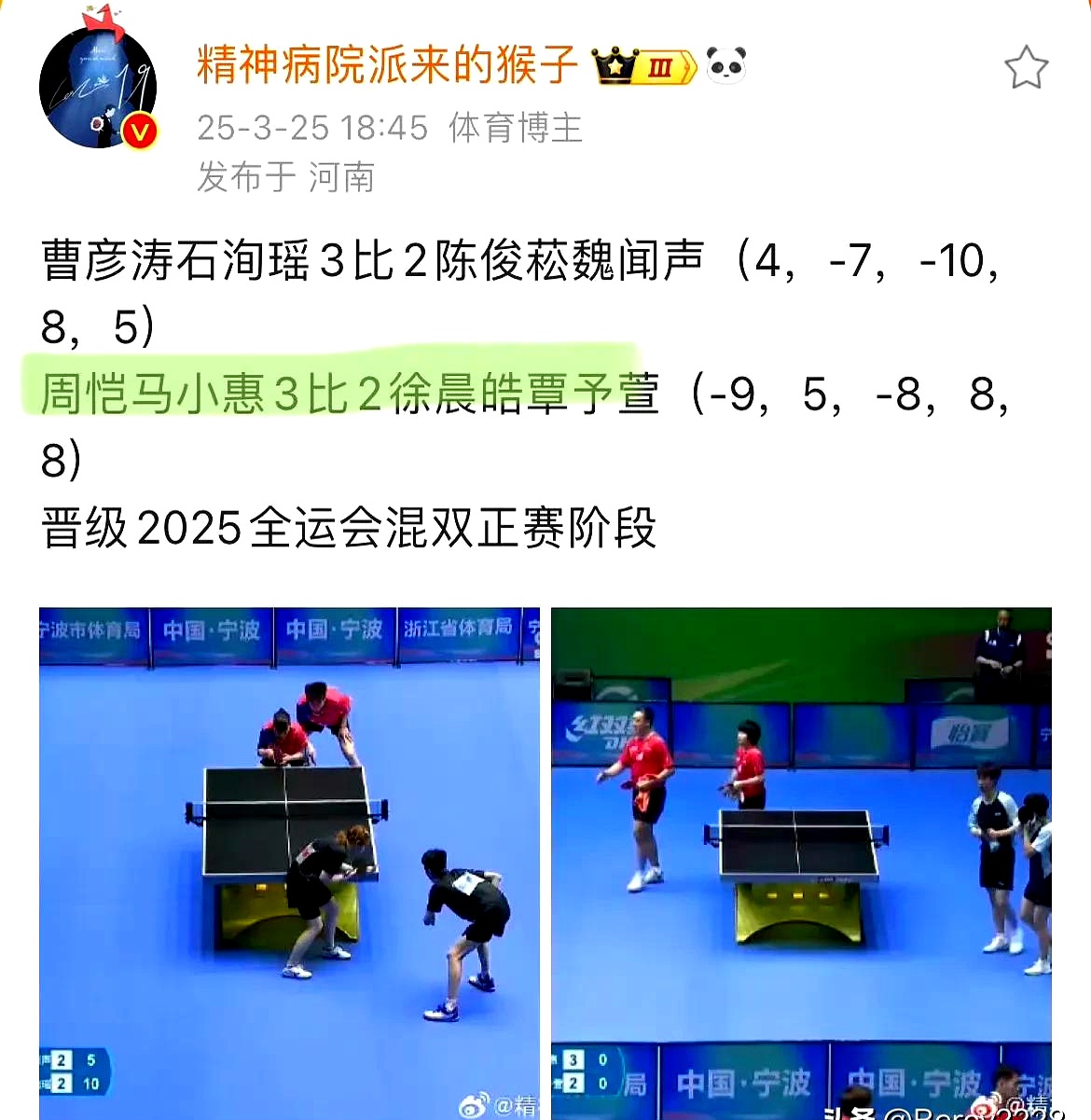Click the orange V verification badge on avatar

(x=138, y=128)
